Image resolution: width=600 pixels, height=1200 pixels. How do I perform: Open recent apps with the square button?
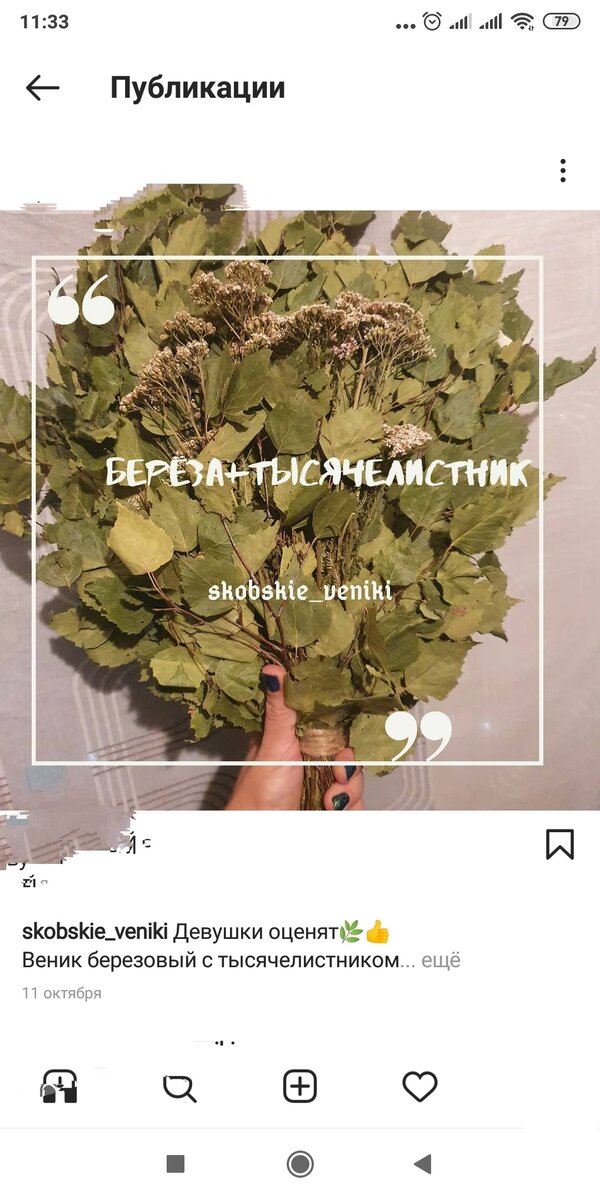click(x=175, y=1163)
